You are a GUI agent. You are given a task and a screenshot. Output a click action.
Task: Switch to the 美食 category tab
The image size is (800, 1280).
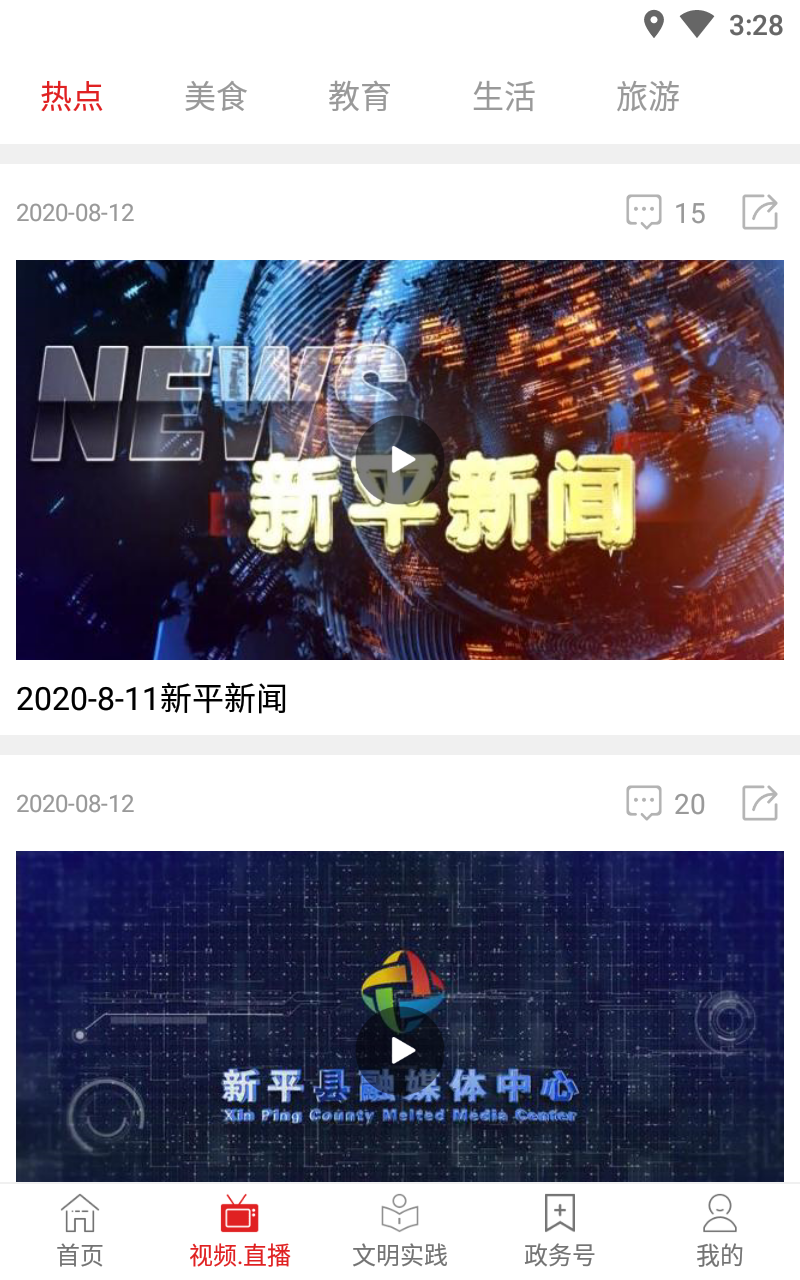215,97
